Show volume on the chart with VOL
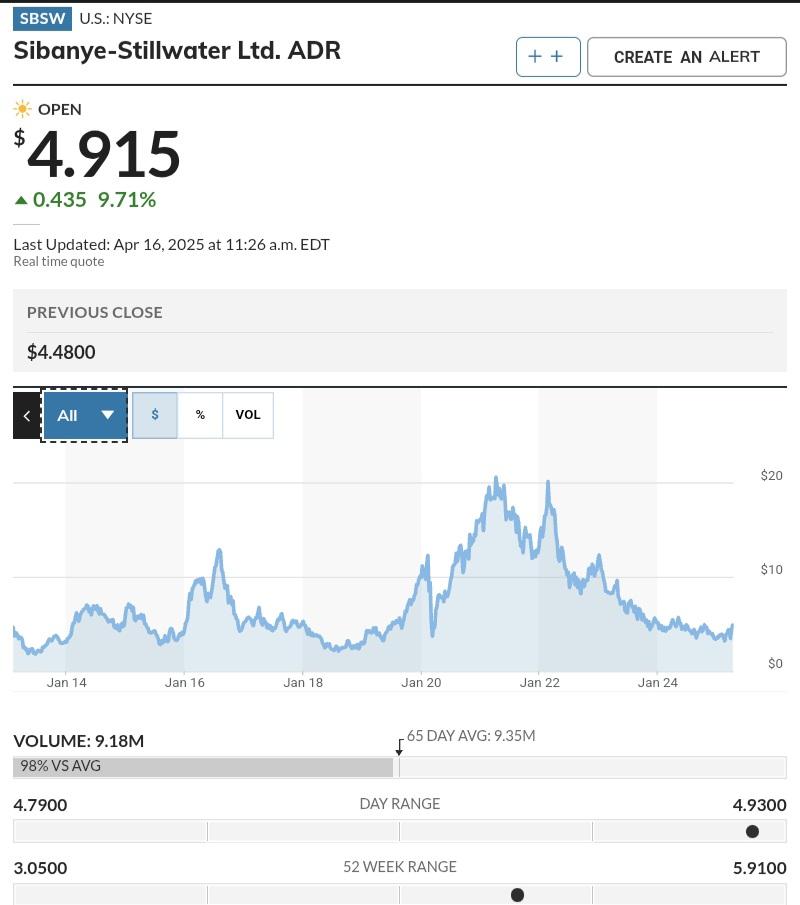 [248, 415]
